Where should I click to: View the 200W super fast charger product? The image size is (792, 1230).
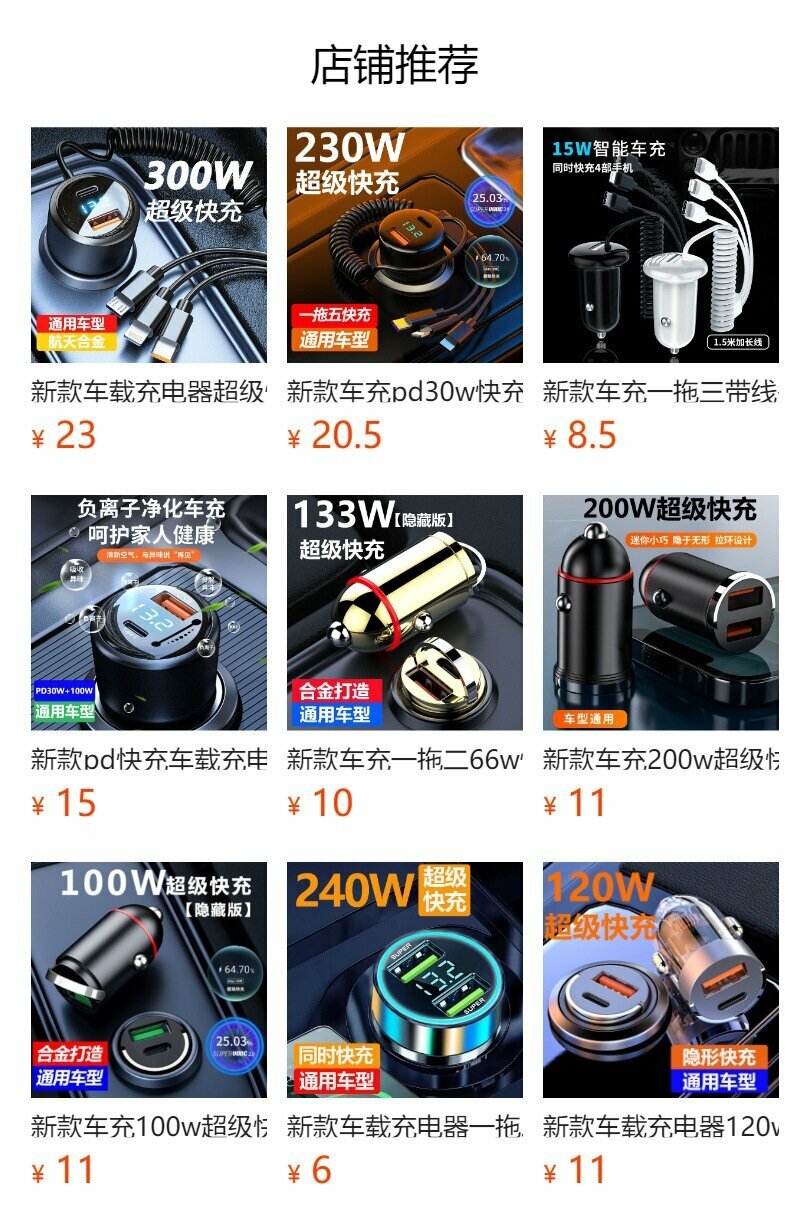coord(660,612)
